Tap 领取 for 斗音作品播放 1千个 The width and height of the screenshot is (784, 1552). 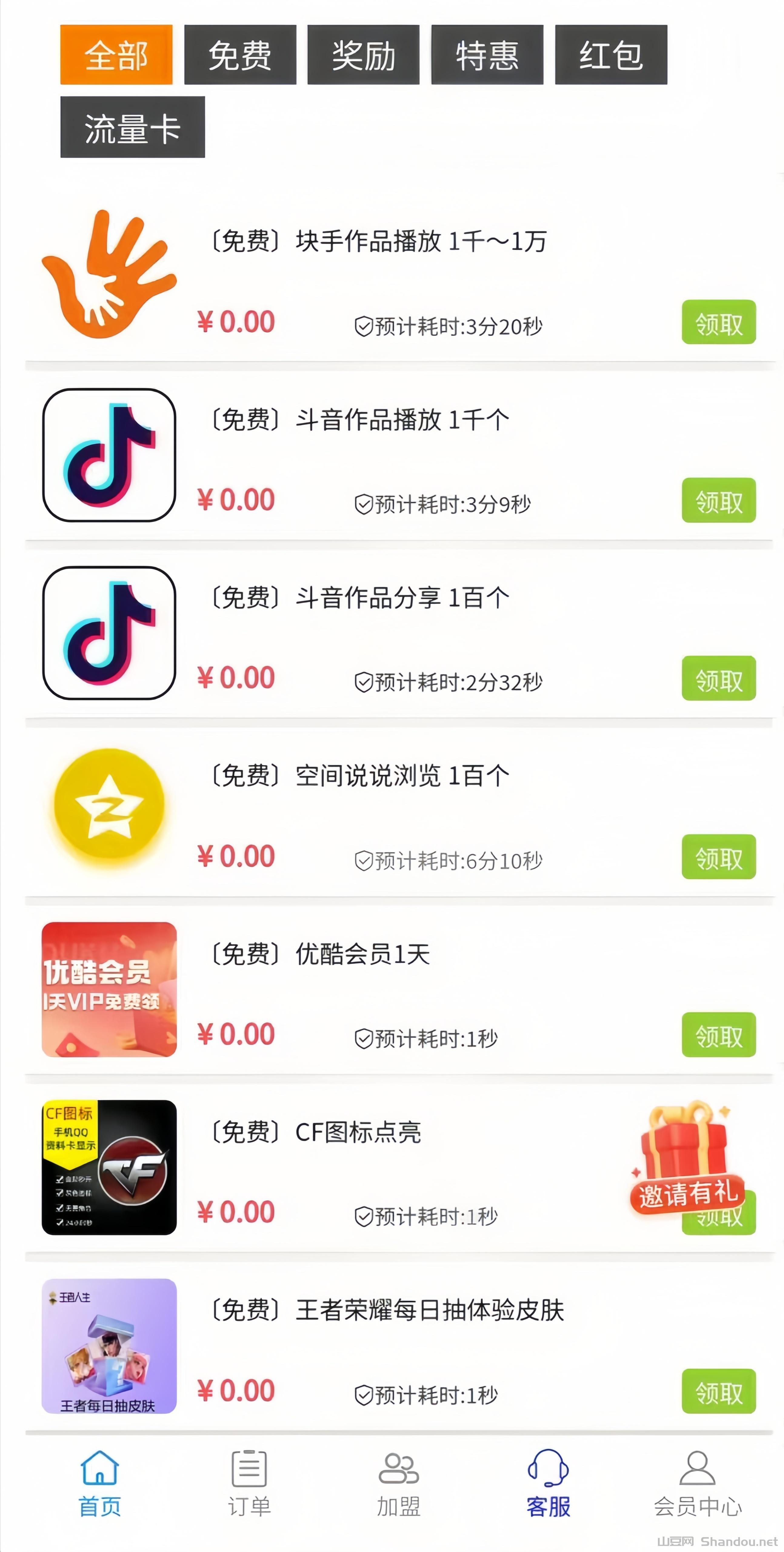click(x=718, y=500)
